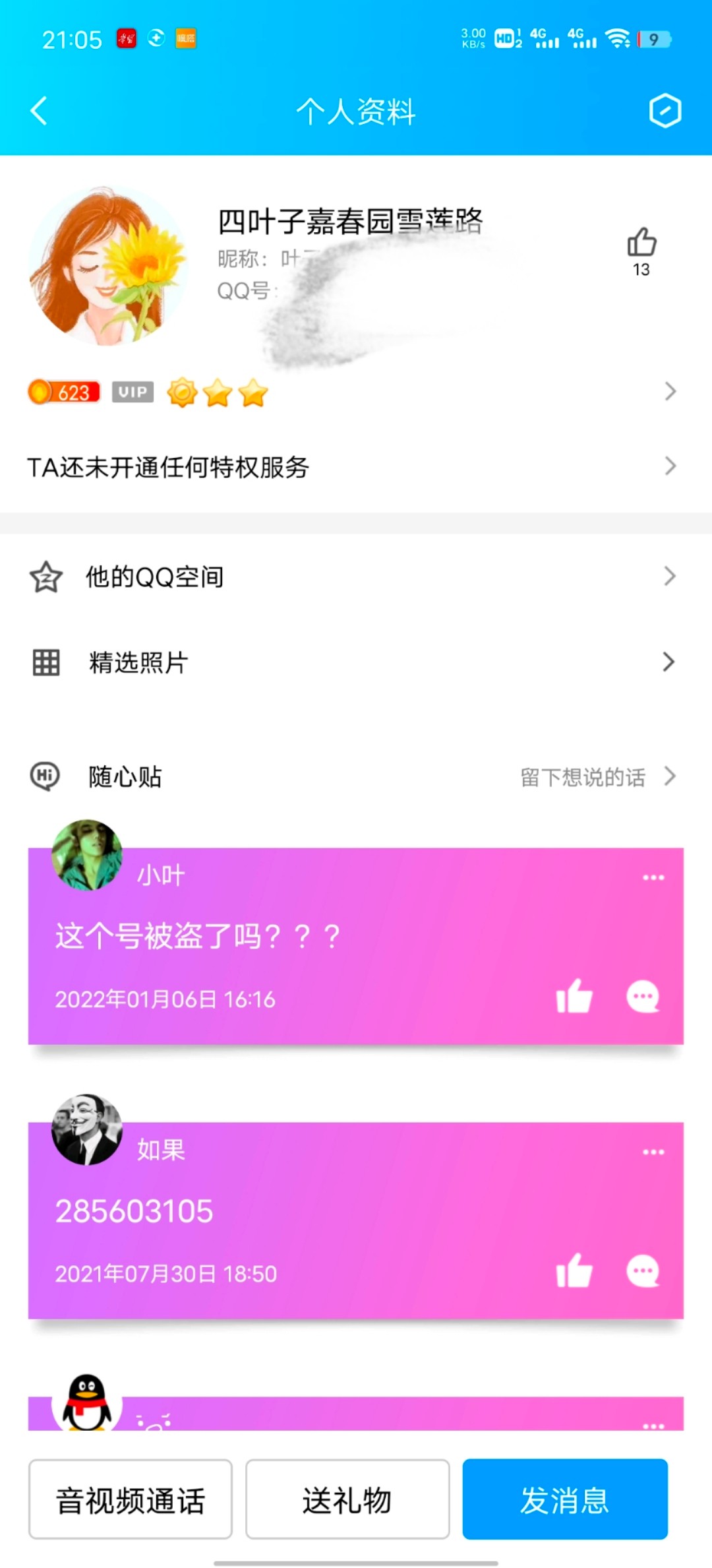Viewport: 712px width, 1568px height.
Task: Tap the profile avatar with sunflower
Action: (108, 266)
